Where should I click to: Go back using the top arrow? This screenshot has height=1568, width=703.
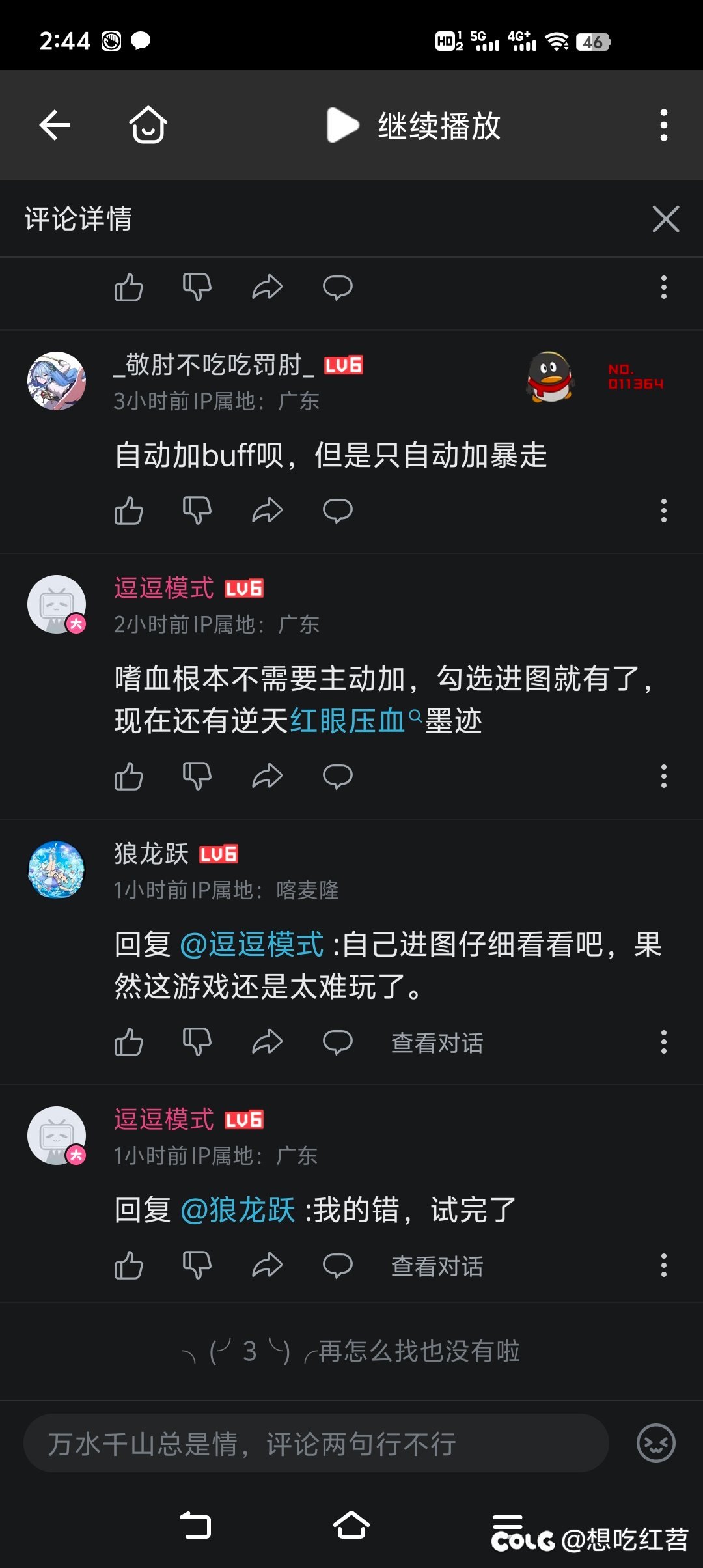[x=55, y=125]
